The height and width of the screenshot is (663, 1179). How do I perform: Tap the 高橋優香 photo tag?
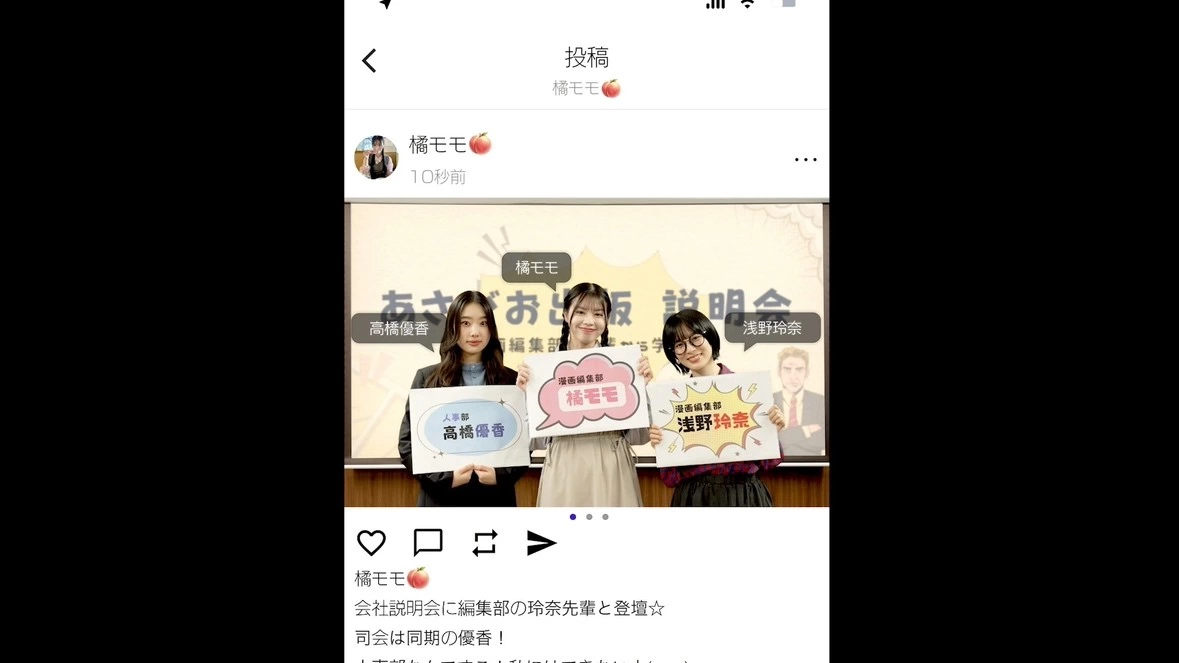399,328
